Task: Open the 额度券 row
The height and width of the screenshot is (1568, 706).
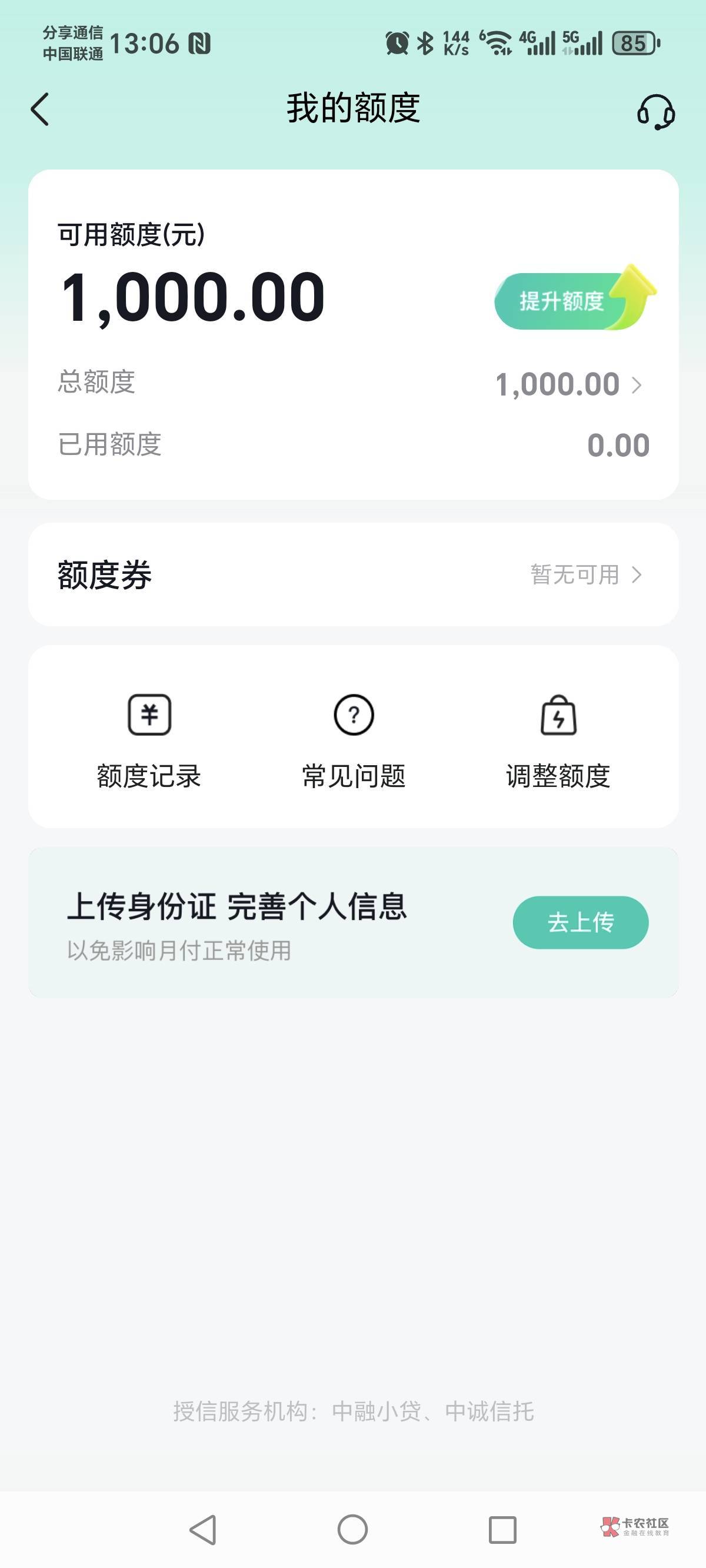Action: coord(353,574)
